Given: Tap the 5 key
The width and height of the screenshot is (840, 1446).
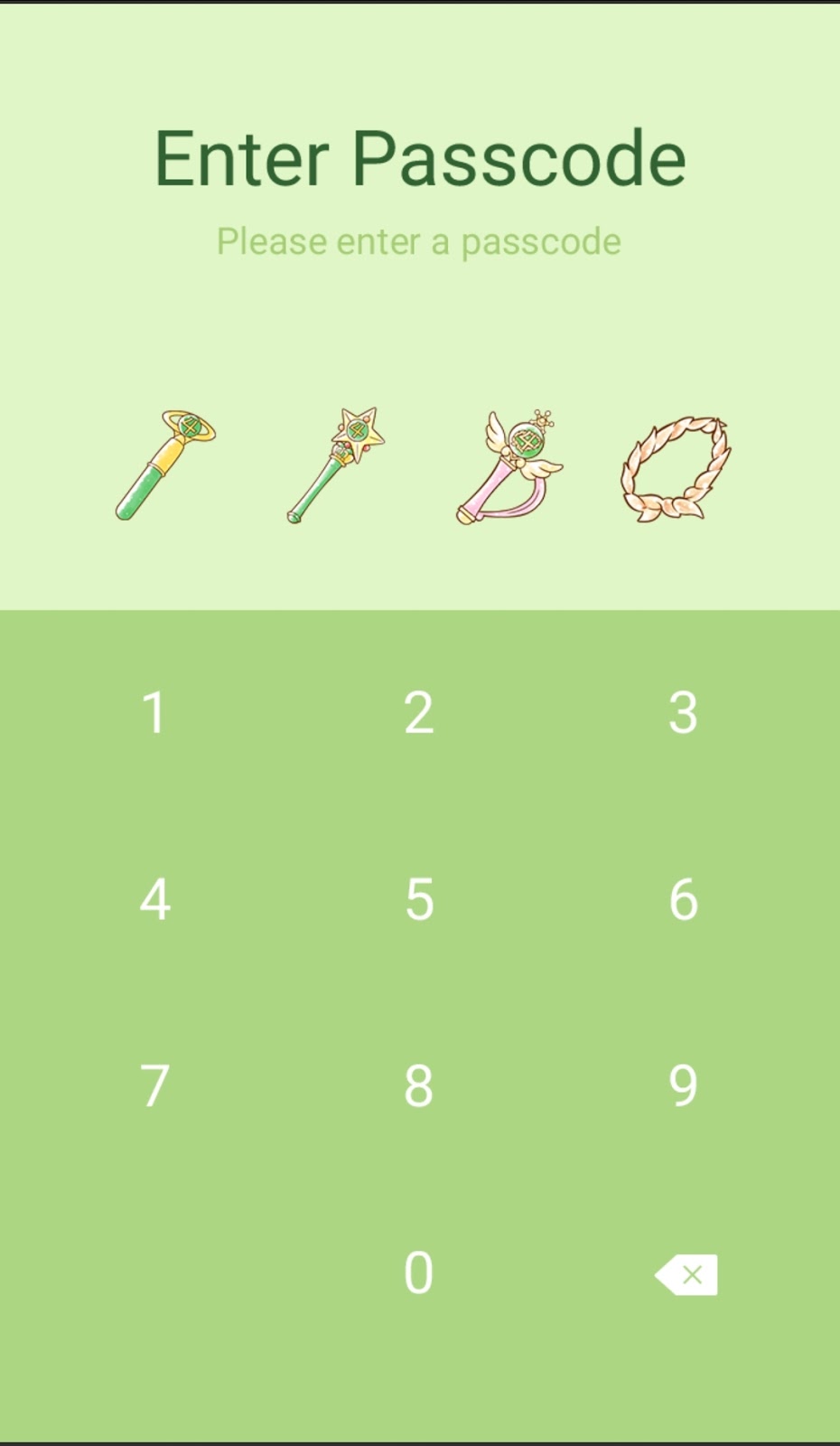Looking at the screenshot, I should tap(419, 899).
